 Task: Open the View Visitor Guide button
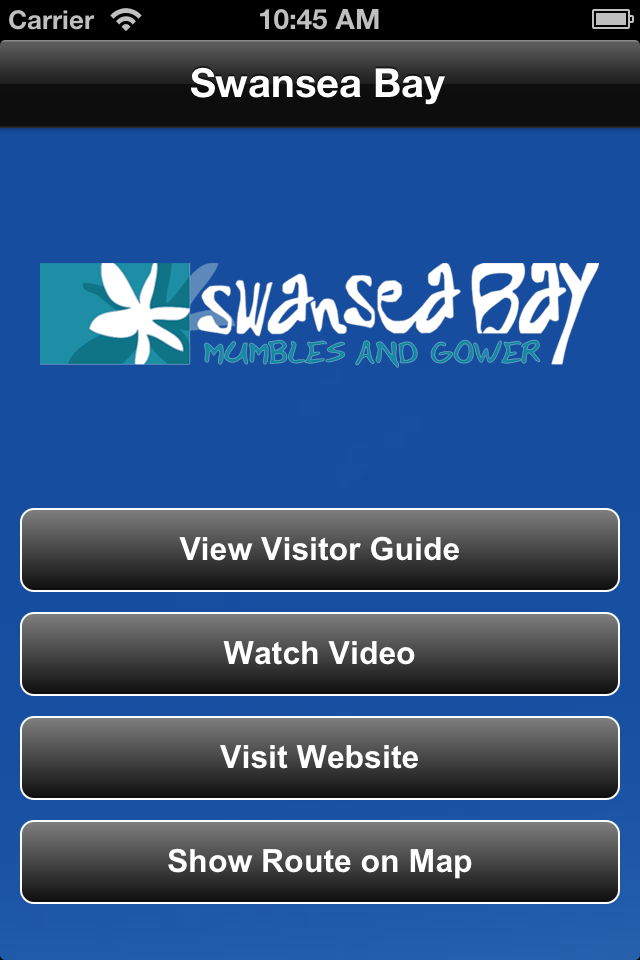coord(320,549)
